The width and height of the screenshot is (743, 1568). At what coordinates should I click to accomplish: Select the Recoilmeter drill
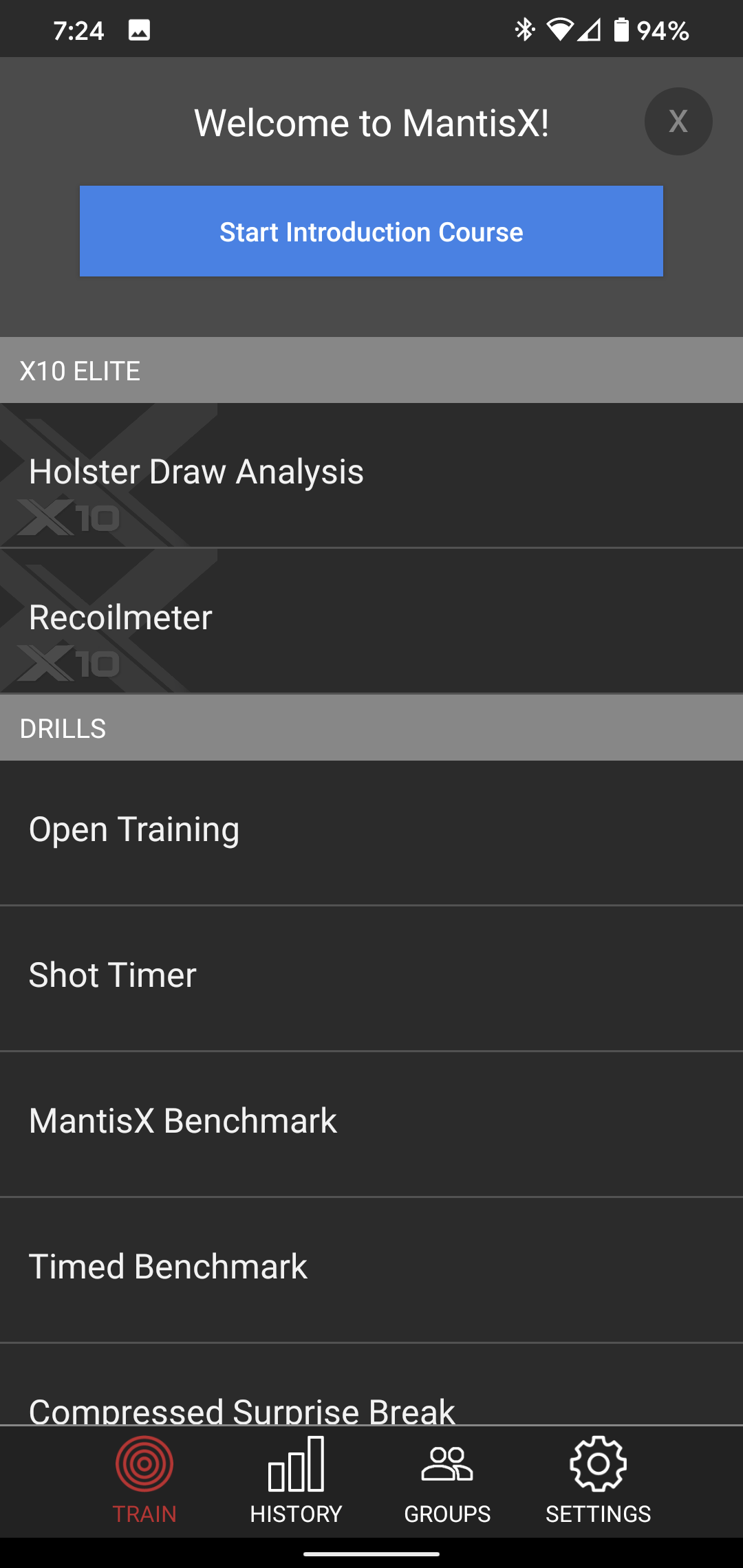pos(371,619)
